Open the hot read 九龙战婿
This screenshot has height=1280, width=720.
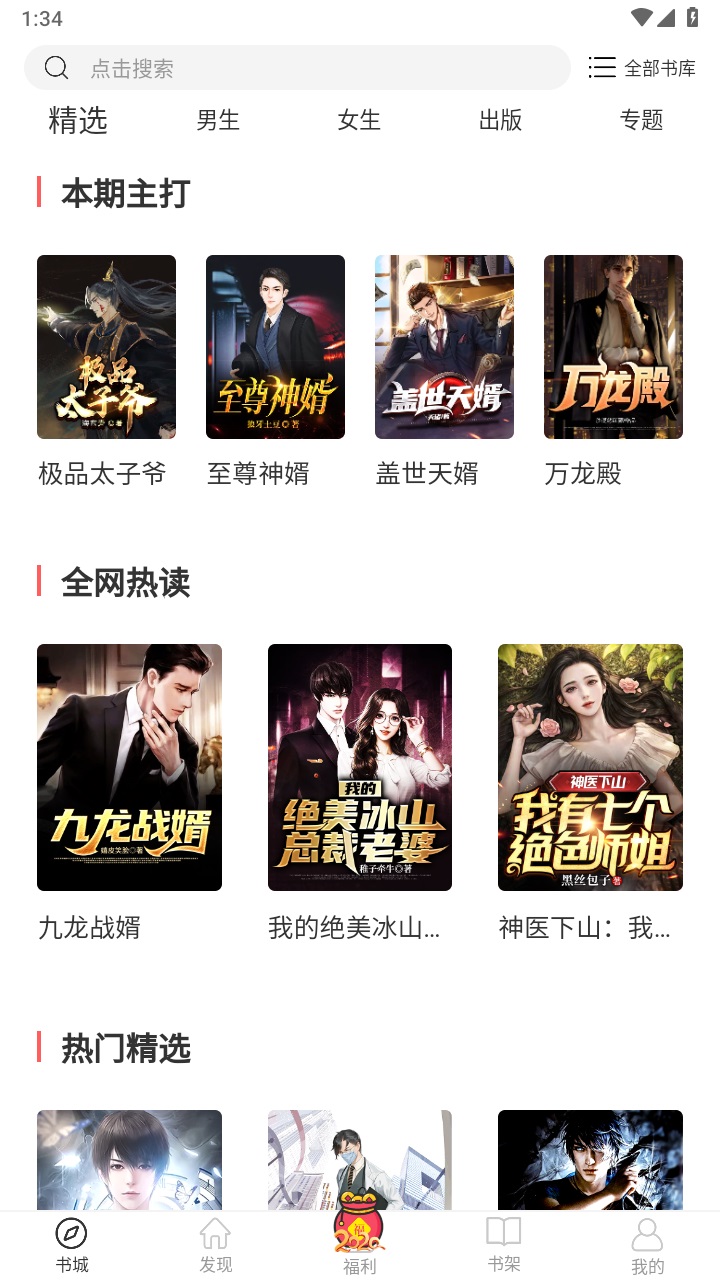[129, 767]
